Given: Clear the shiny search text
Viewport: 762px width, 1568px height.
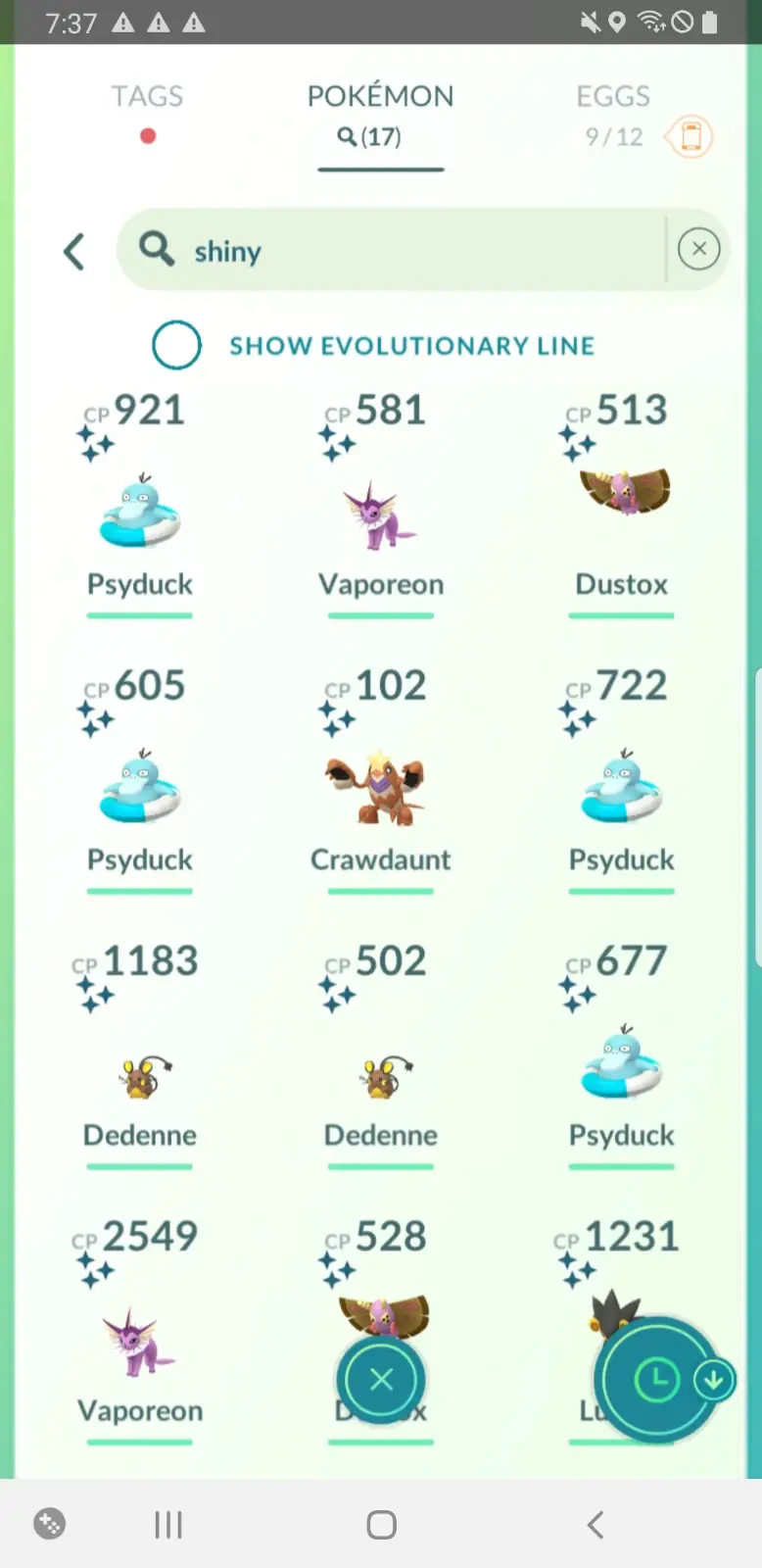Looking at the screenshot, I should [x=698, y=249].
